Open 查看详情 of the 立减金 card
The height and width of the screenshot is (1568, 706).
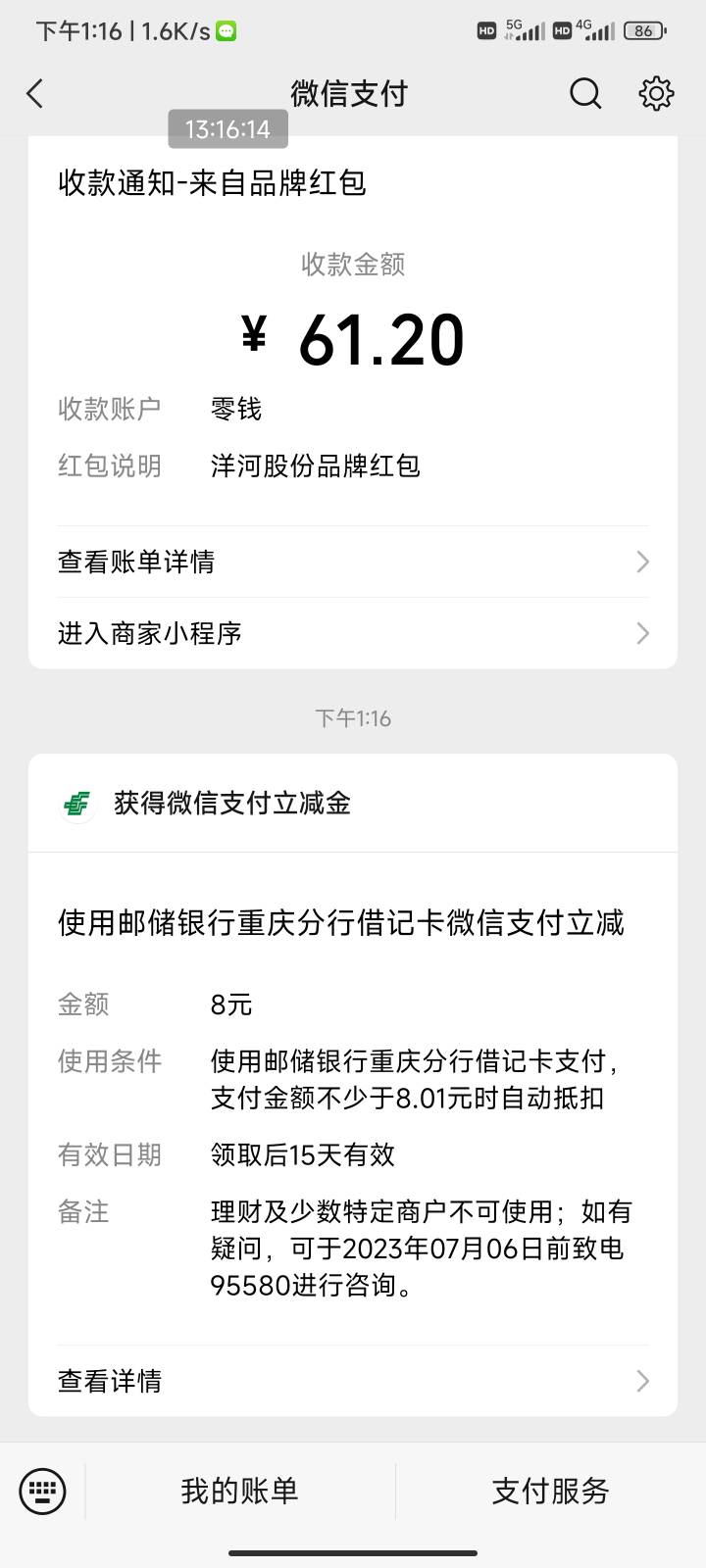[x=353, y=1381]
